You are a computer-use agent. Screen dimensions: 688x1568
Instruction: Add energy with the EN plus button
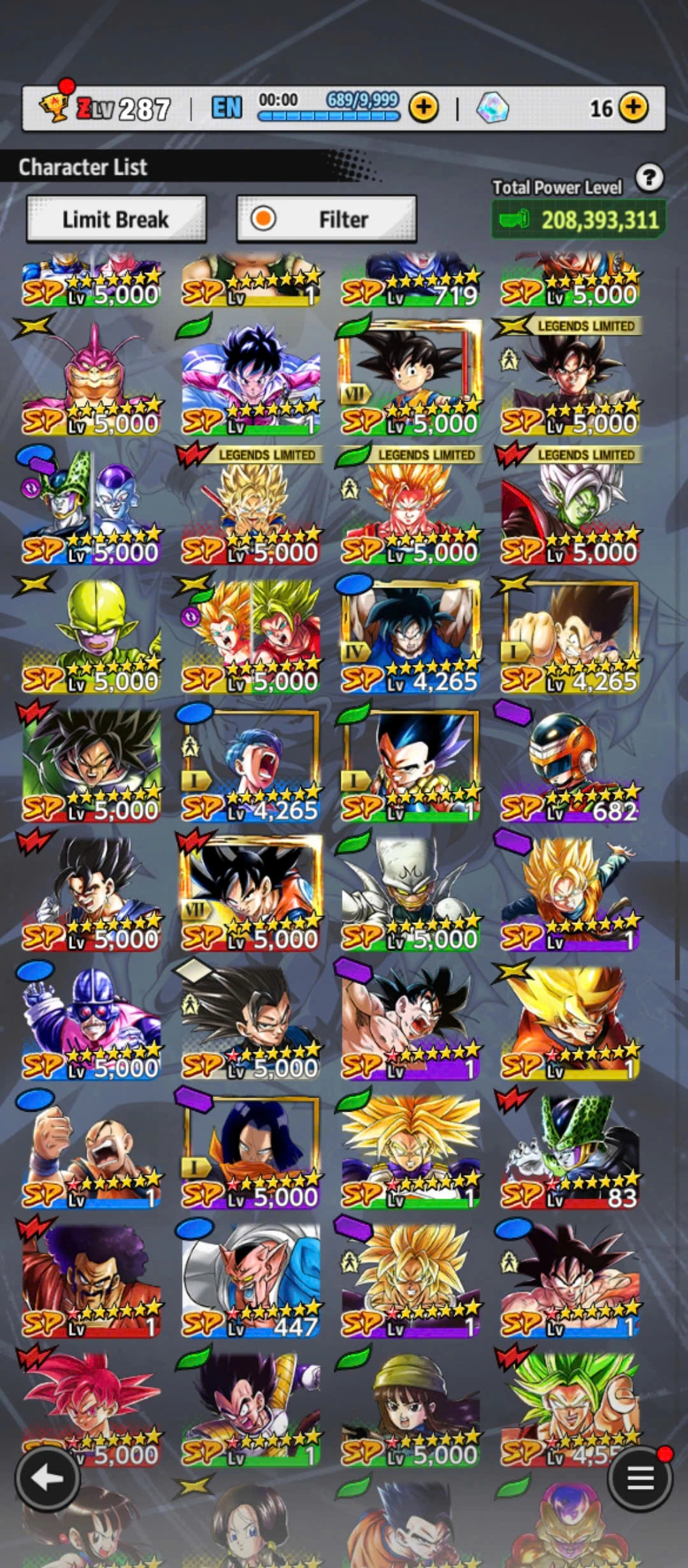(424, 108)
